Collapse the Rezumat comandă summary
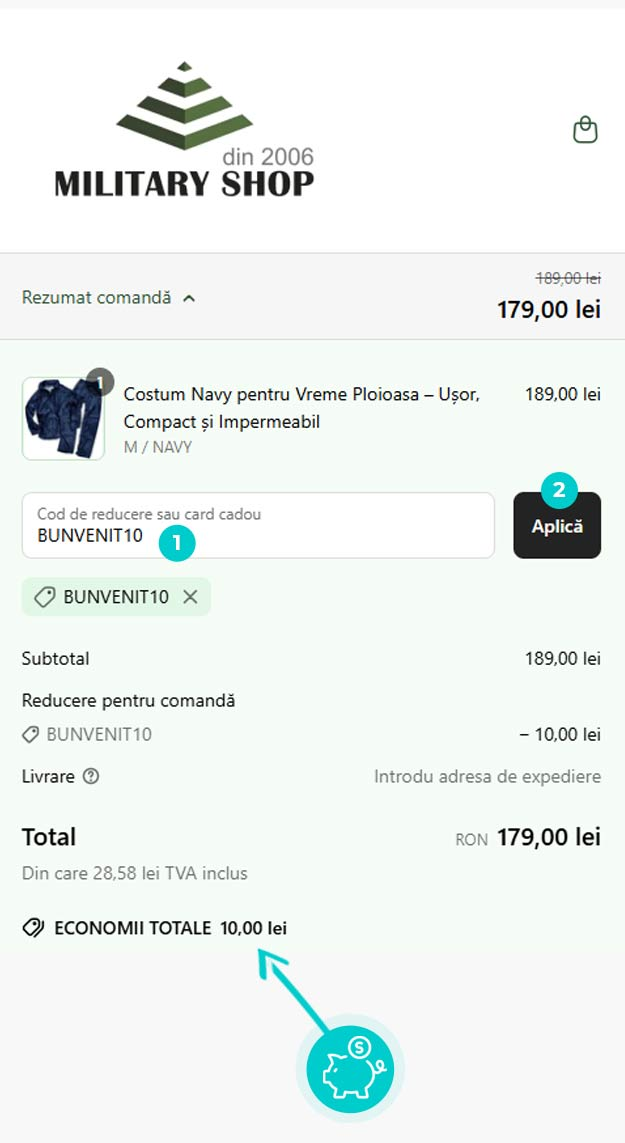Viewport: 625px width, 1143px height. click(x=109, y=298)
